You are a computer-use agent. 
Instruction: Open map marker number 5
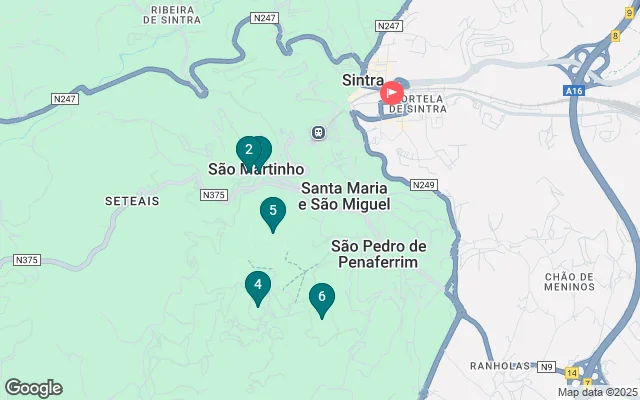click(272, 212)
